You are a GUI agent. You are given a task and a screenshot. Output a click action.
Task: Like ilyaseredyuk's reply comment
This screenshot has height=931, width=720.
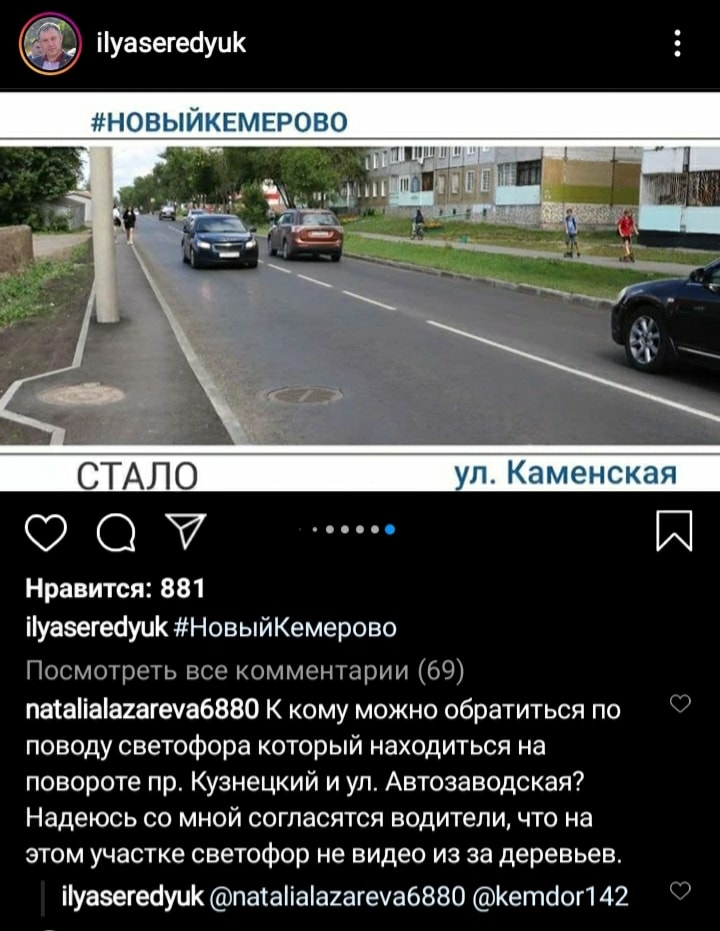[680, 889]
